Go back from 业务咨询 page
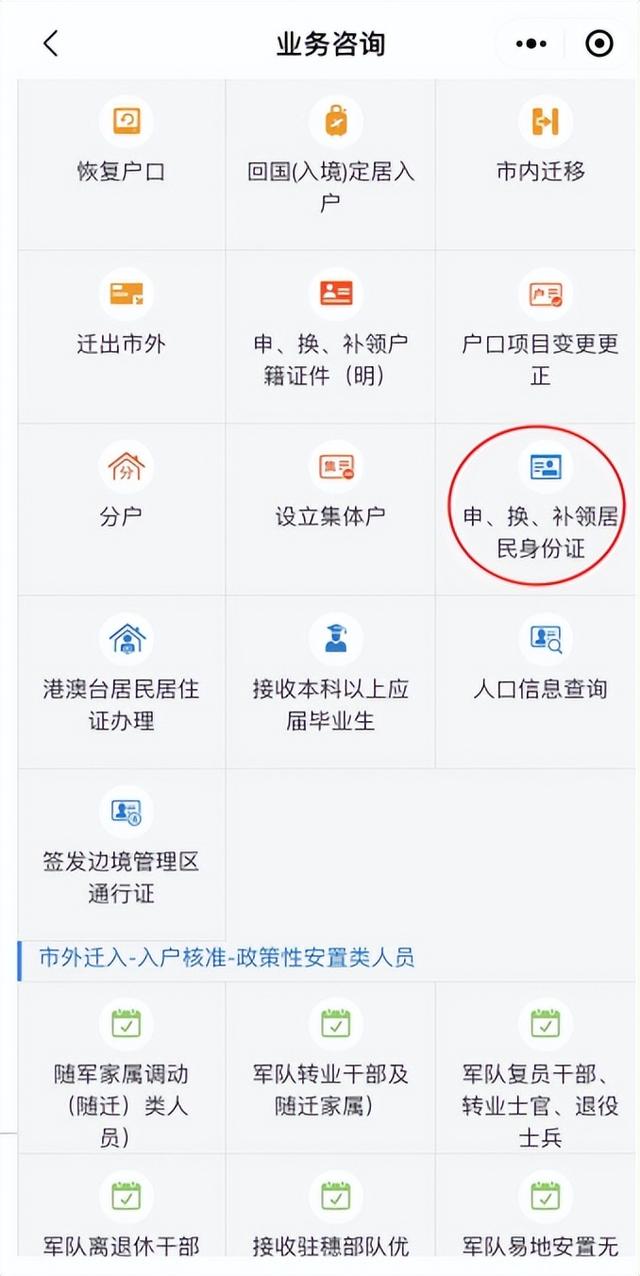The width and height of the screenshot is (640, 1276). [51, 44]
